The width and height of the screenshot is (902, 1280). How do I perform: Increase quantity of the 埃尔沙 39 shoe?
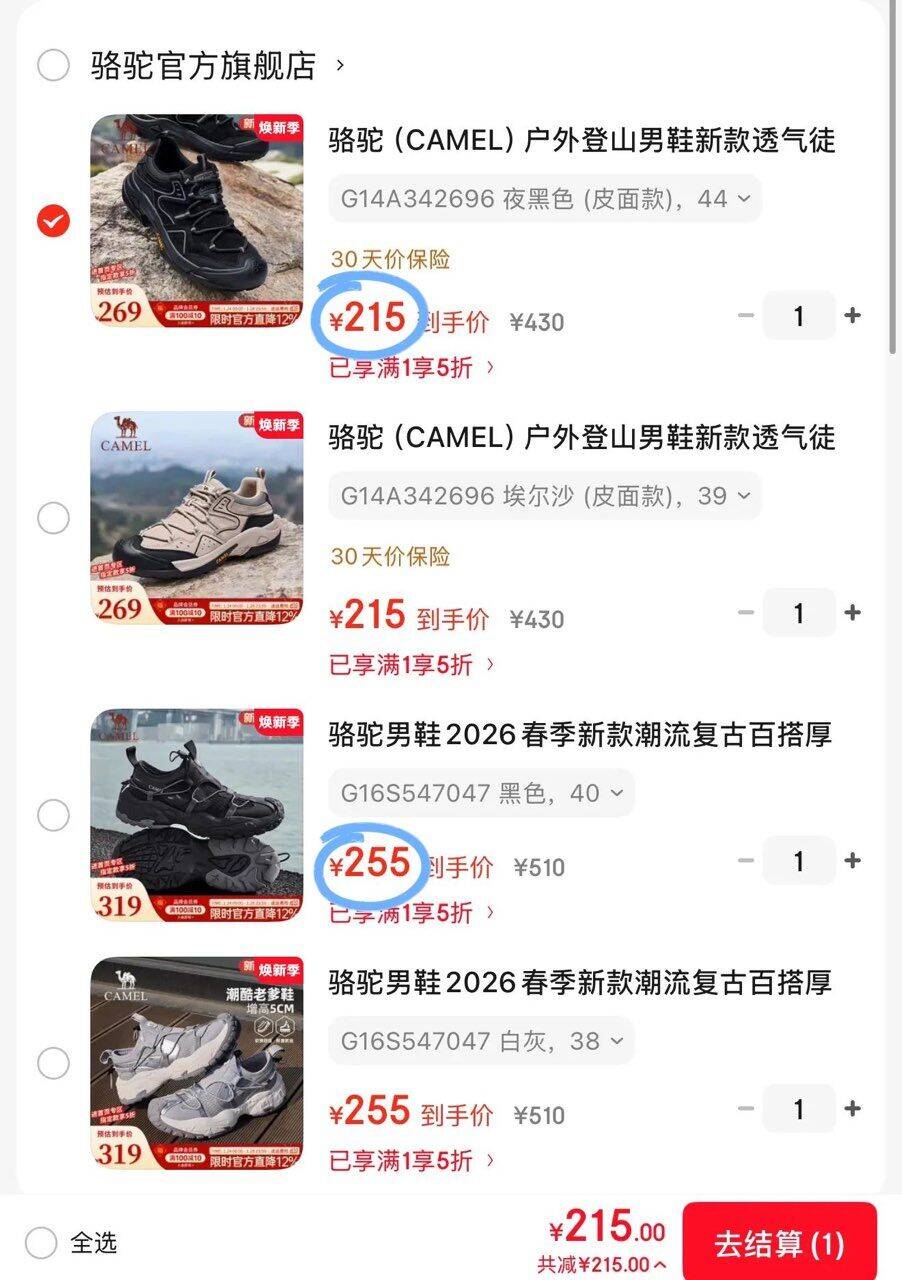(x=852, y=613)
